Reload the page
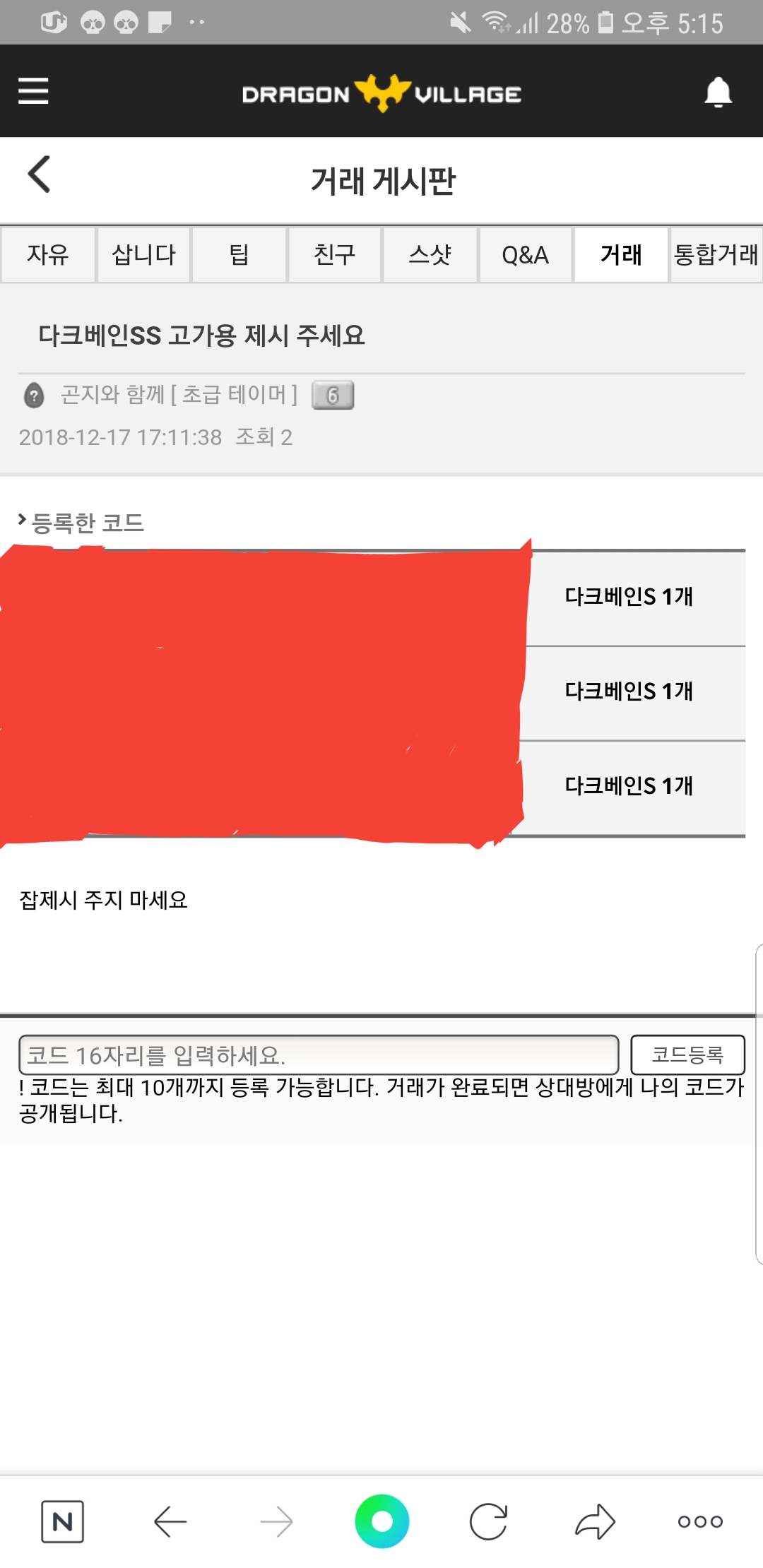Viewport: 763px width, 1568px height. (488, 1521)
